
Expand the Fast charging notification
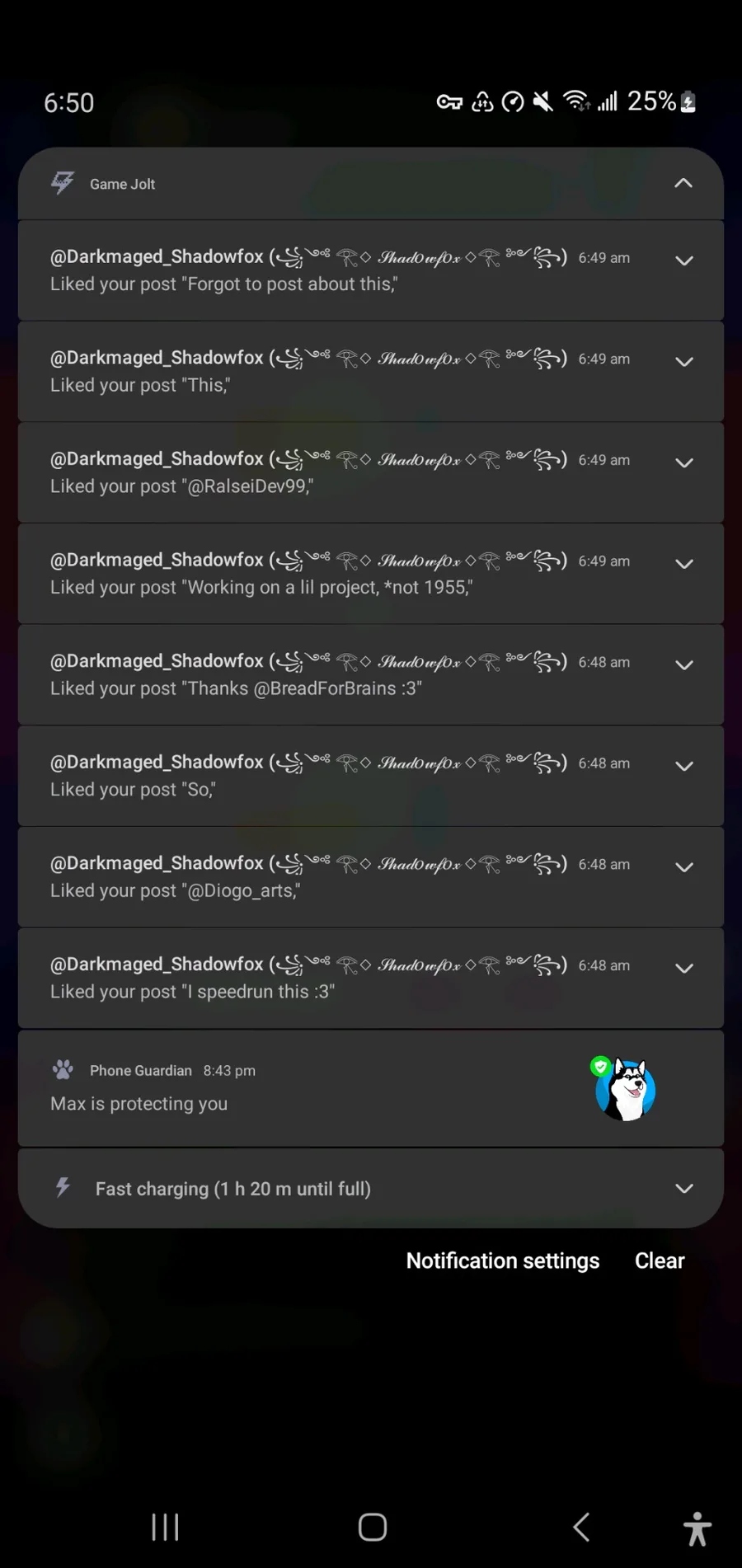tap(683, 1188)
